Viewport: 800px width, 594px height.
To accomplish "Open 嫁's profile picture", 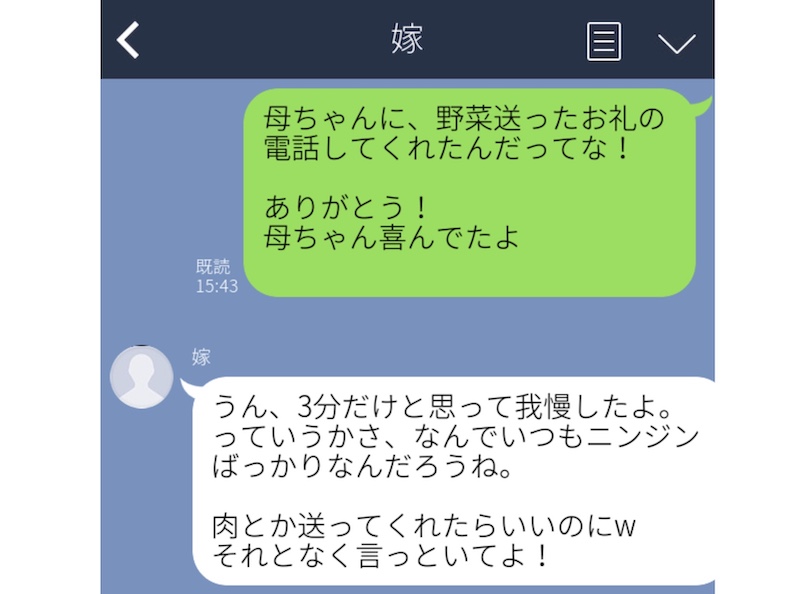I will (141, 376).
